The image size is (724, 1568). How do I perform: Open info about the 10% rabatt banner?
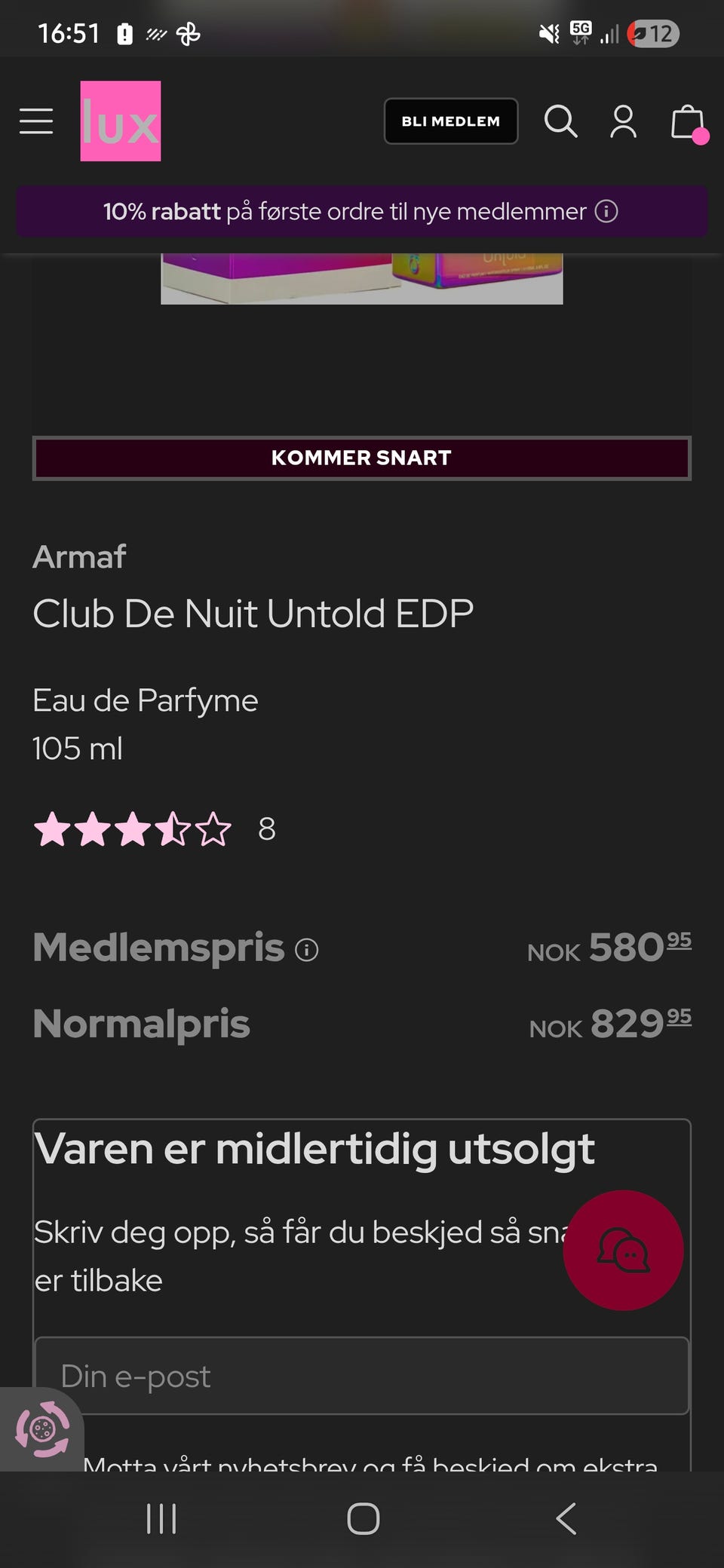pyautogui.click(x=606, y=211)
